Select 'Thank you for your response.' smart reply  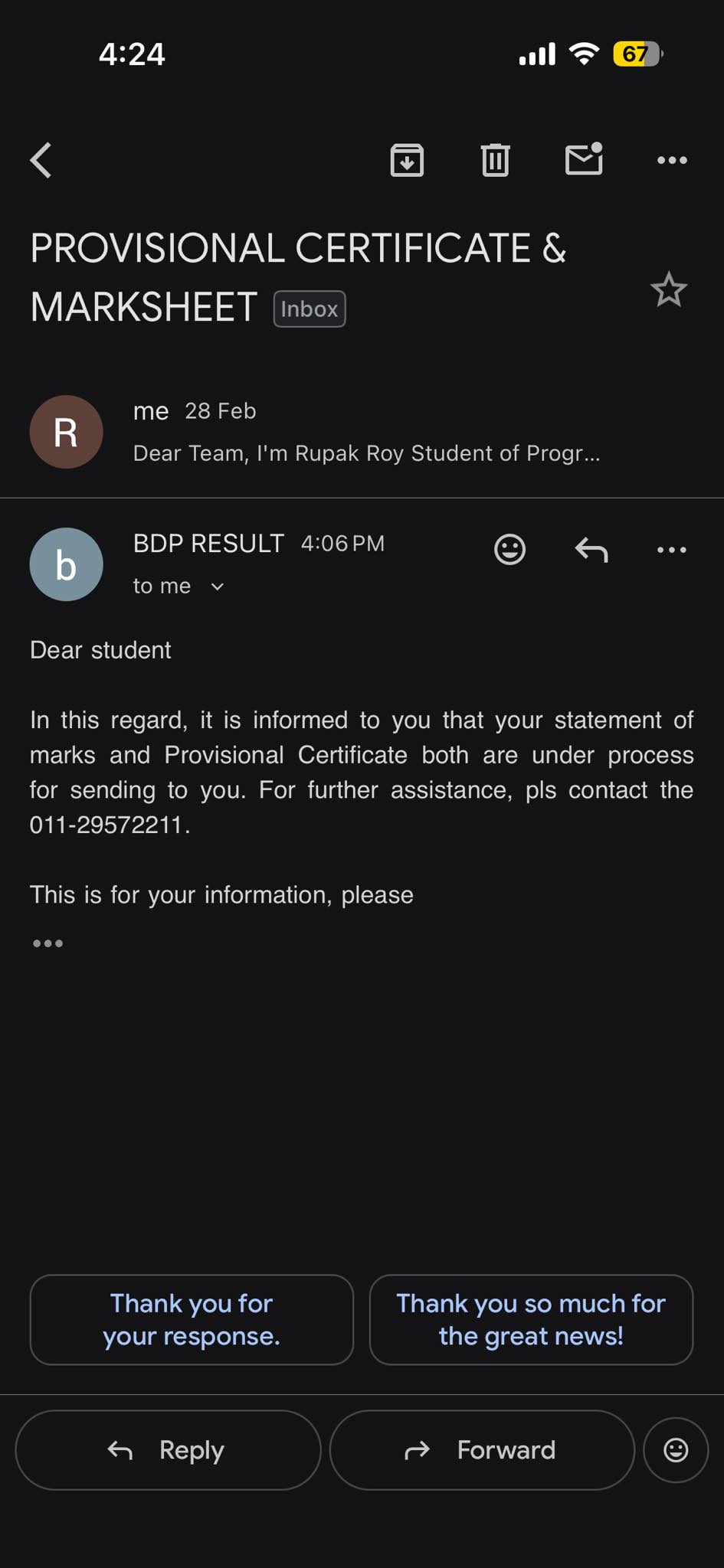pyautogui.click(x=192, y=1319)
